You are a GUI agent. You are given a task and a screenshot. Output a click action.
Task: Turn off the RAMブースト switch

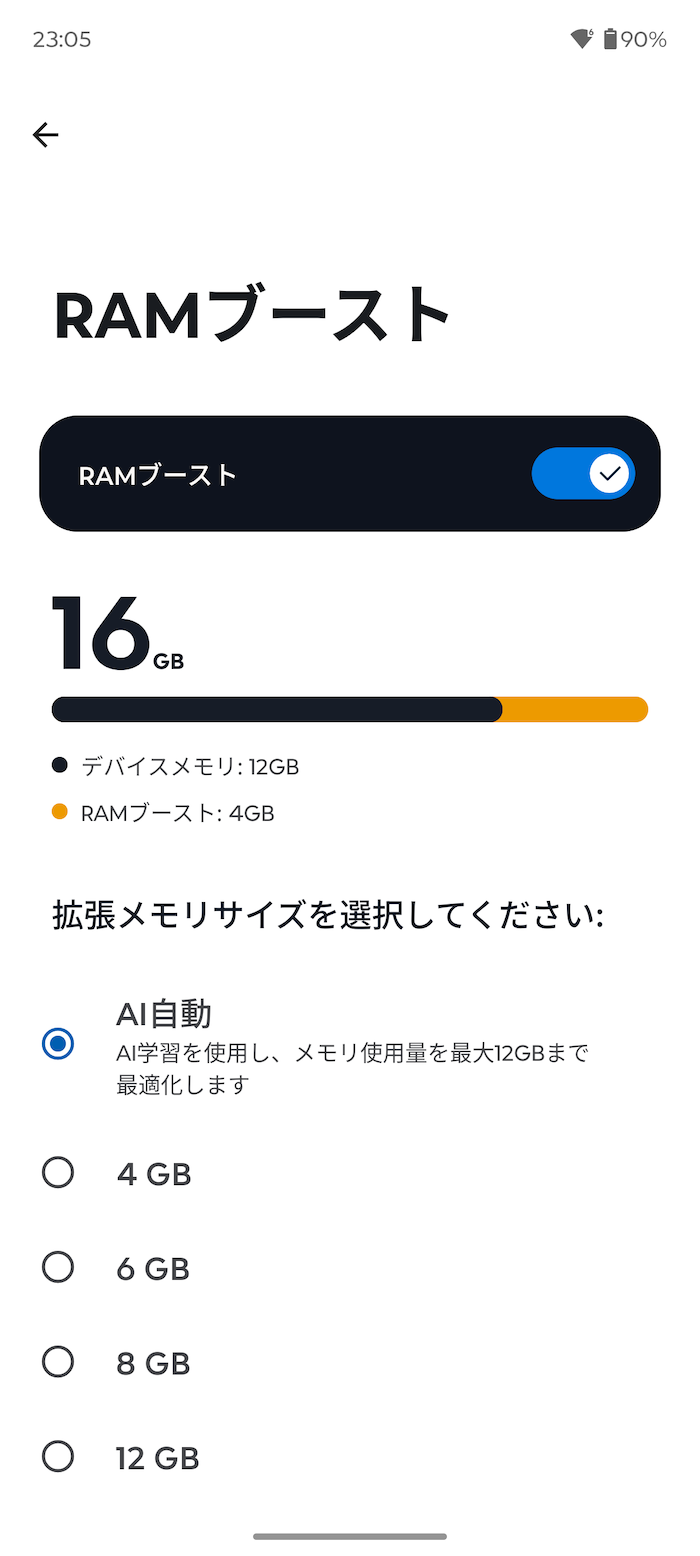[x=583, y=473]
